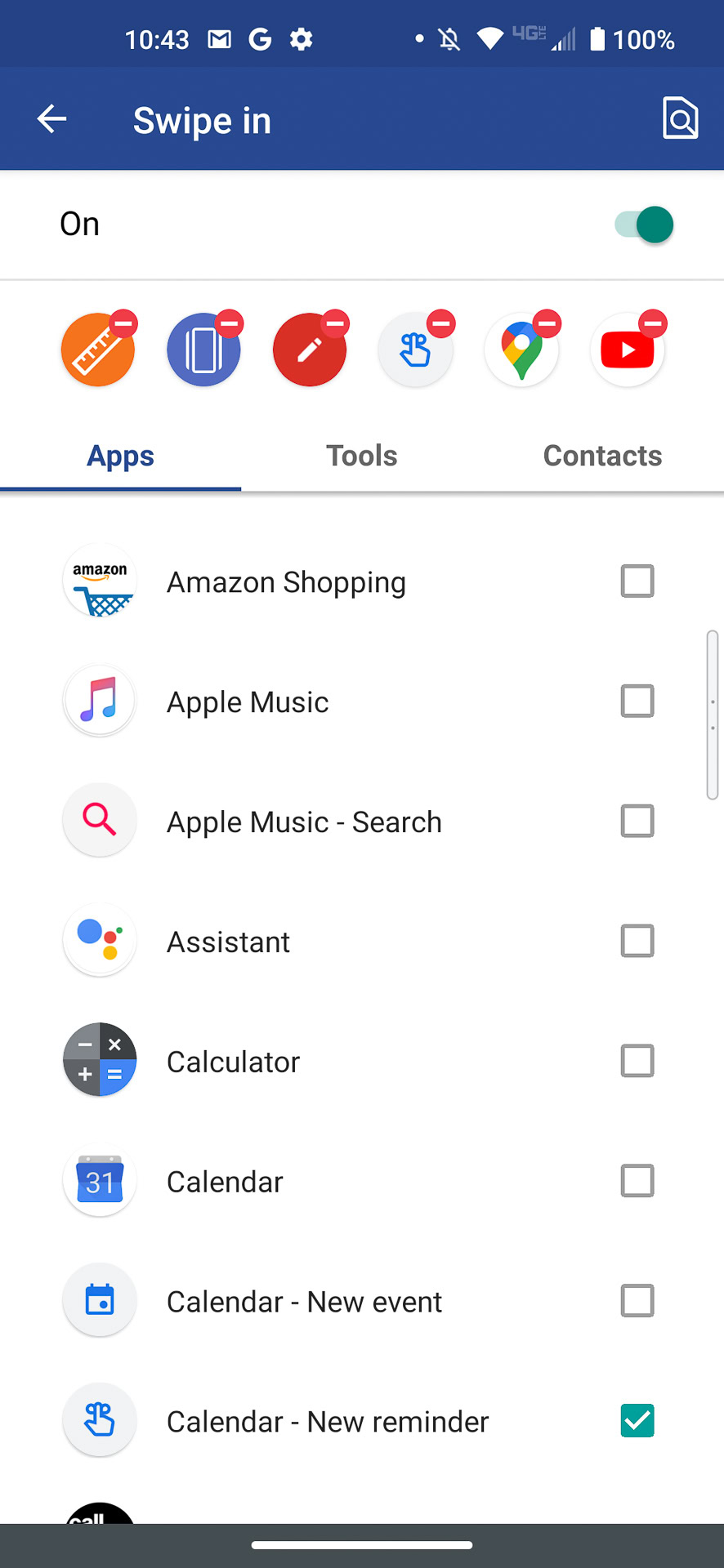Remove the red pencil shortcut
The height and width of the screenshot is (1568, 724).
coord(335,323)
